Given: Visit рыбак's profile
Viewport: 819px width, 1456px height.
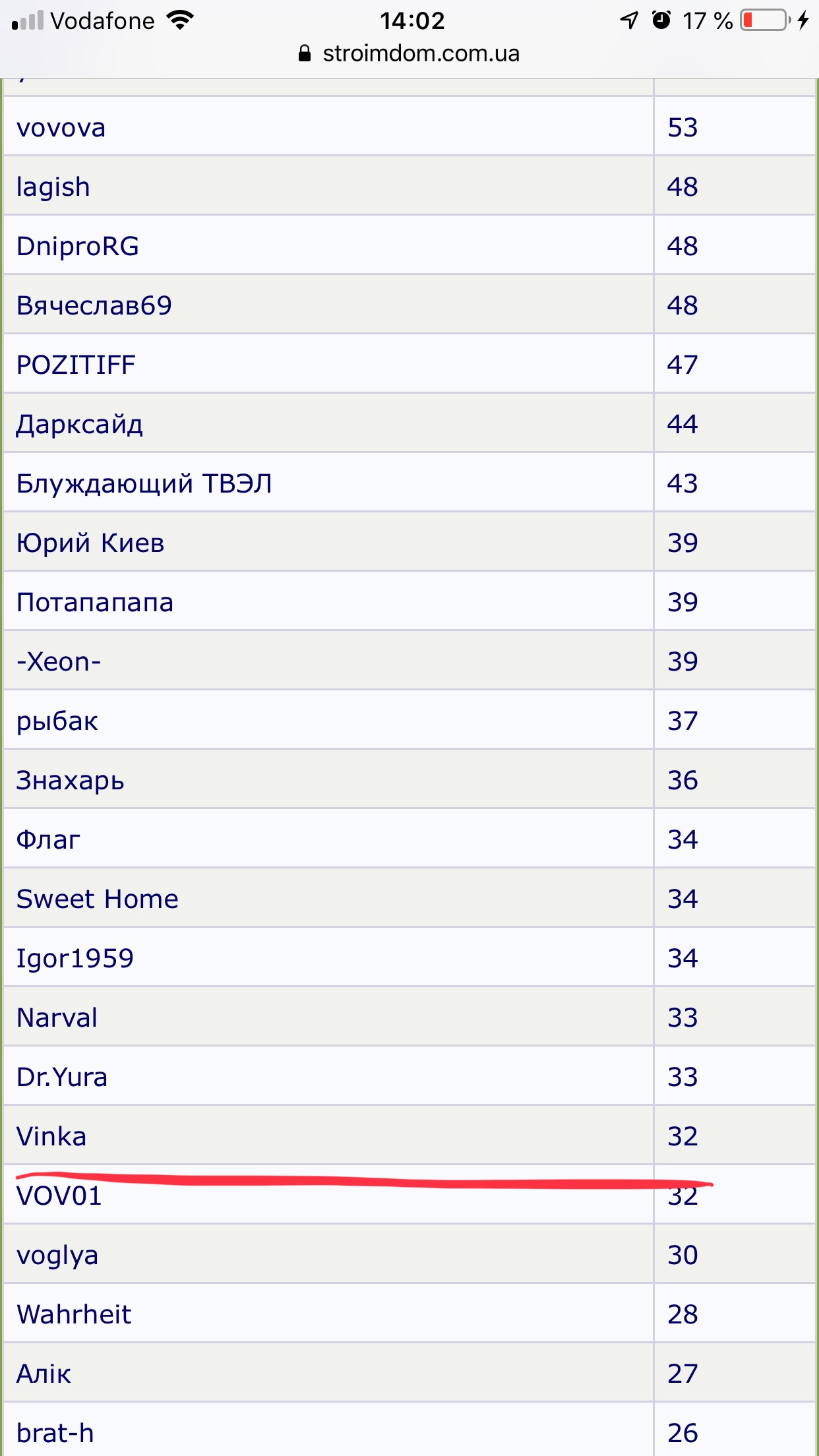Looking at the screenshot, I should click(57, 721).
